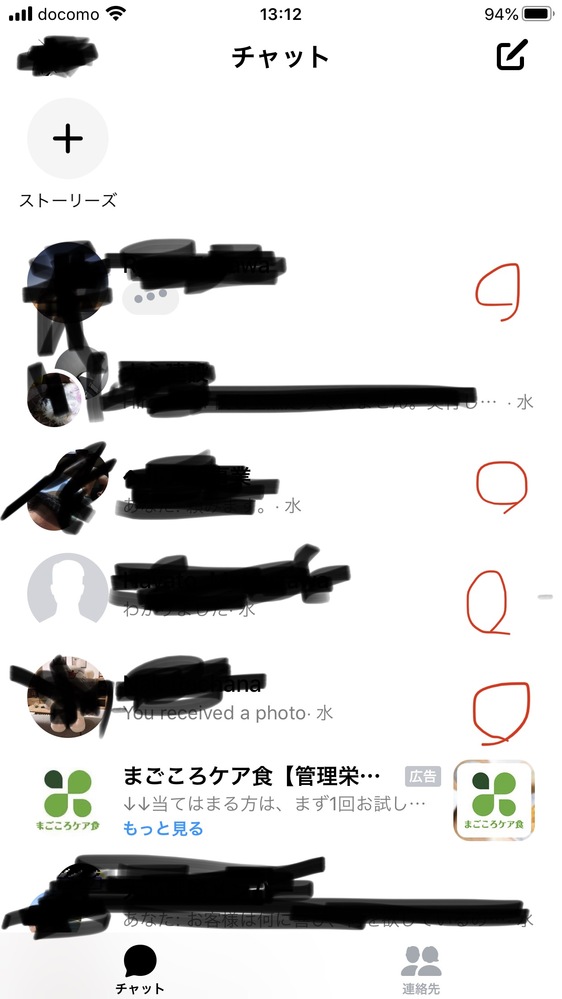Viewport: 562px width, 999px height.
Task: Tap the もっと見る link in the ad
Action: 163,828
